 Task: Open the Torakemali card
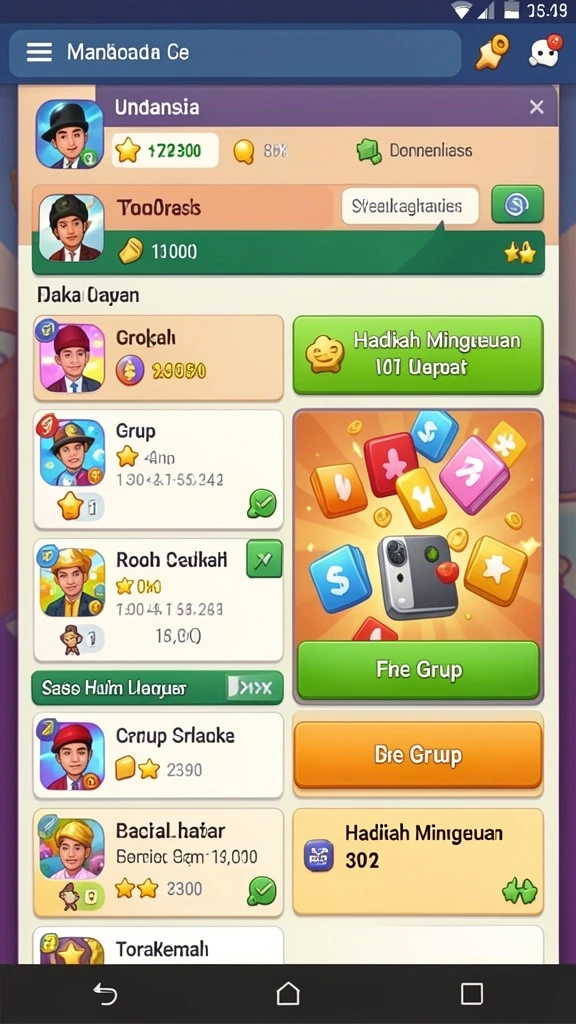pos(159,946)
